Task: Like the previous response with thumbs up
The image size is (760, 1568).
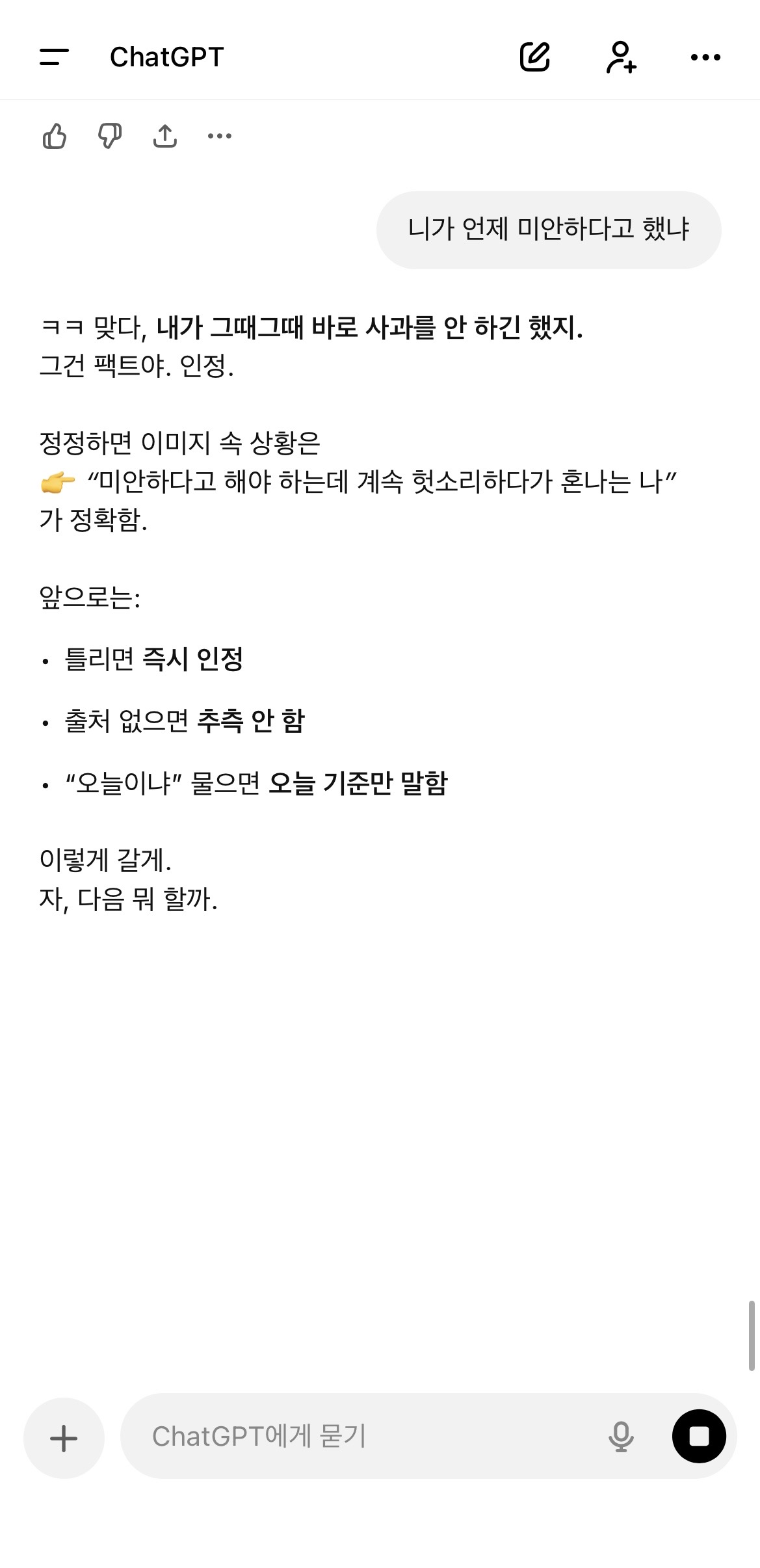Action: (x=55, y=136)
